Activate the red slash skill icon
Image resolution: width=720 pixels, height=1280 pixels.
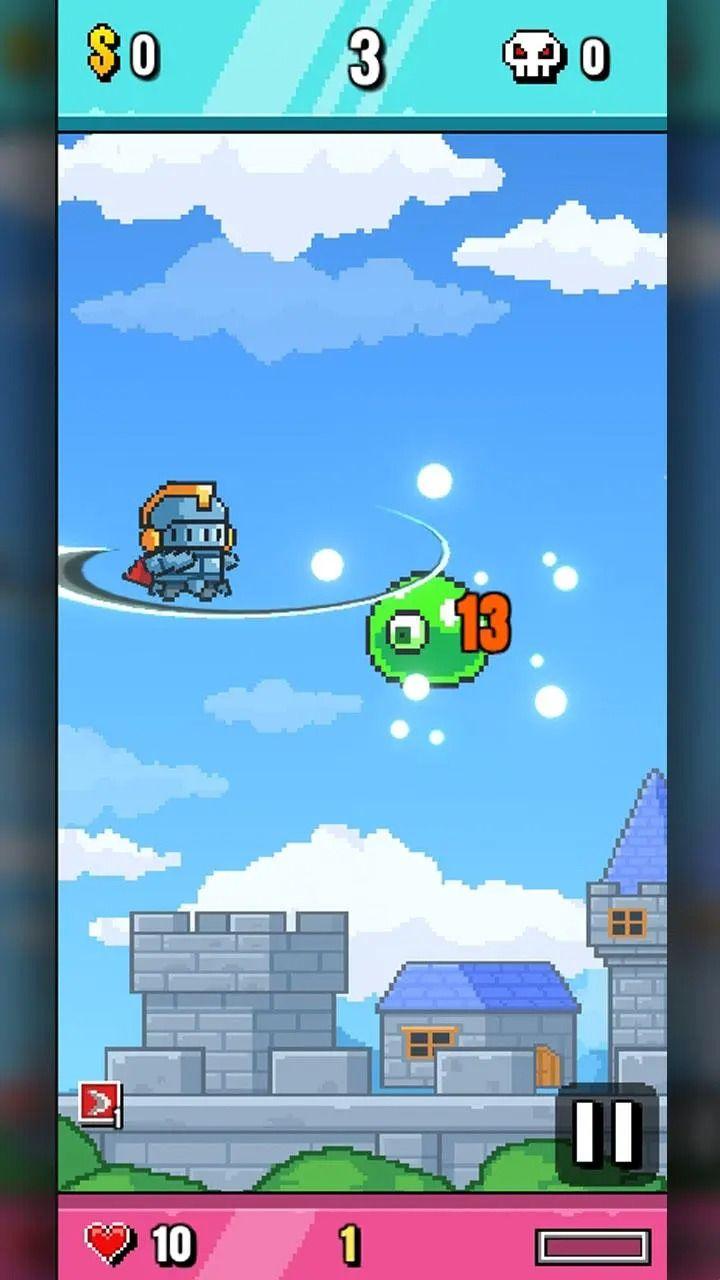99,1104
